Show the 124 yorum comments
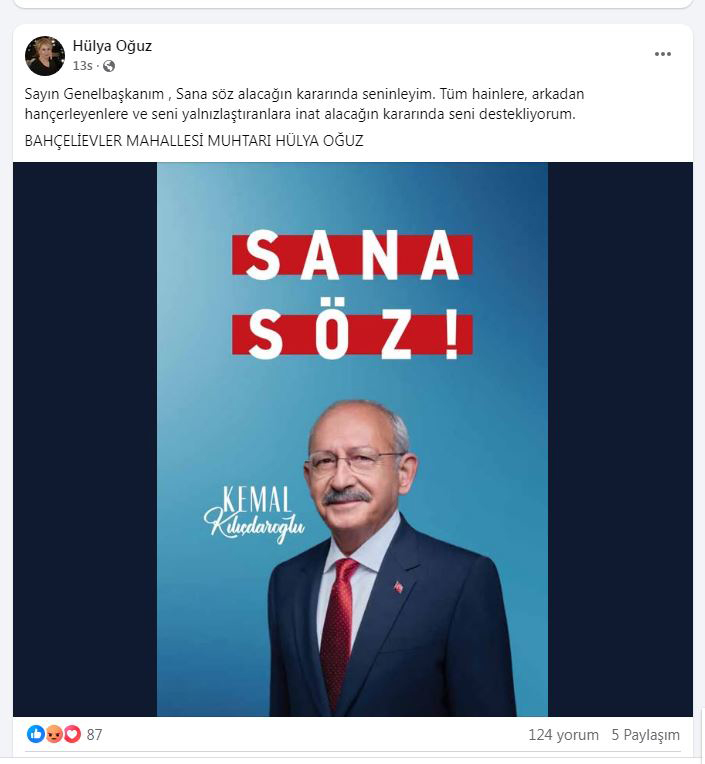705x764 pixels. coord(563,734)
